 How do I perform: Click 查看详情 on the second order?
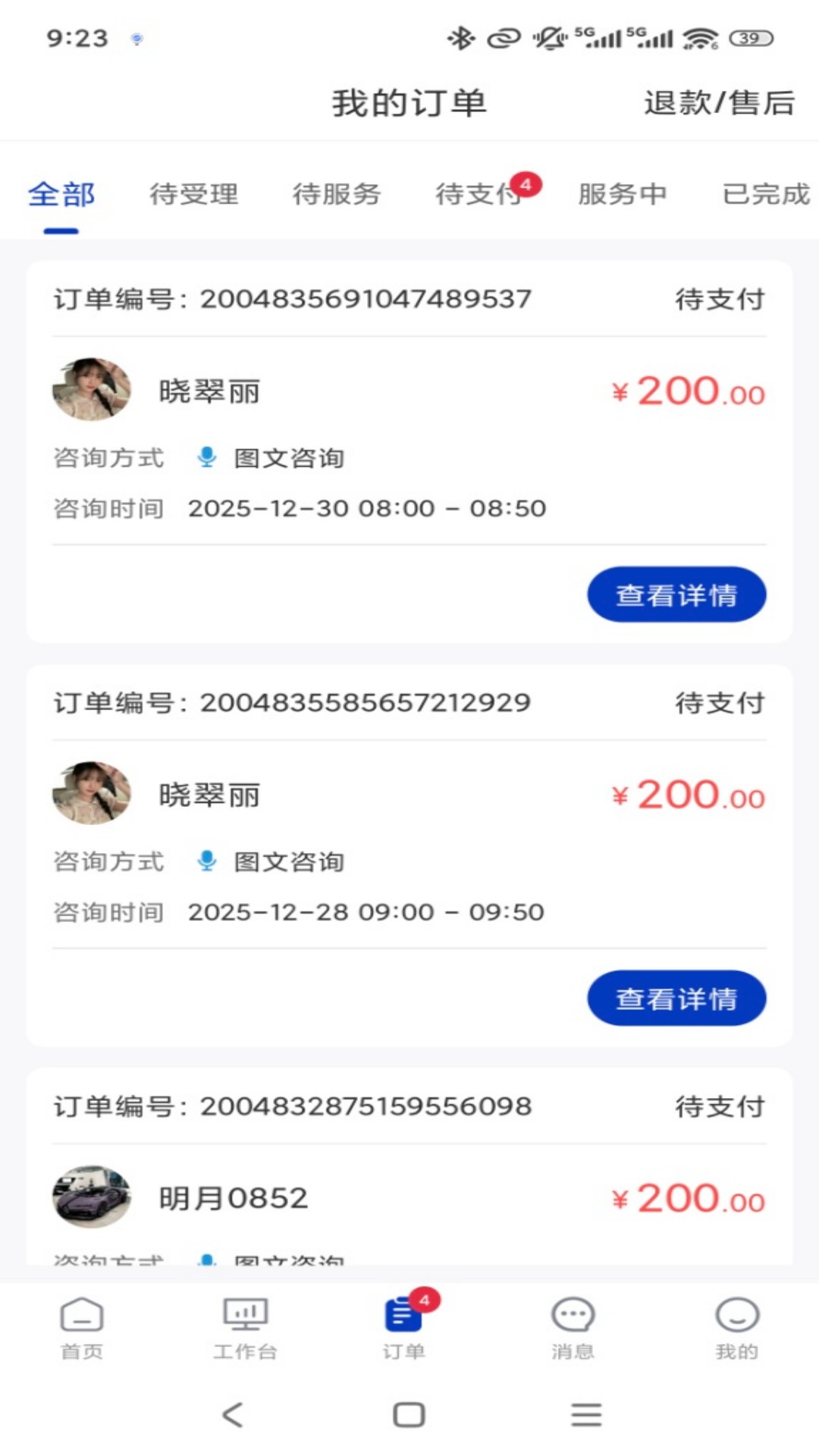[676, 999]
